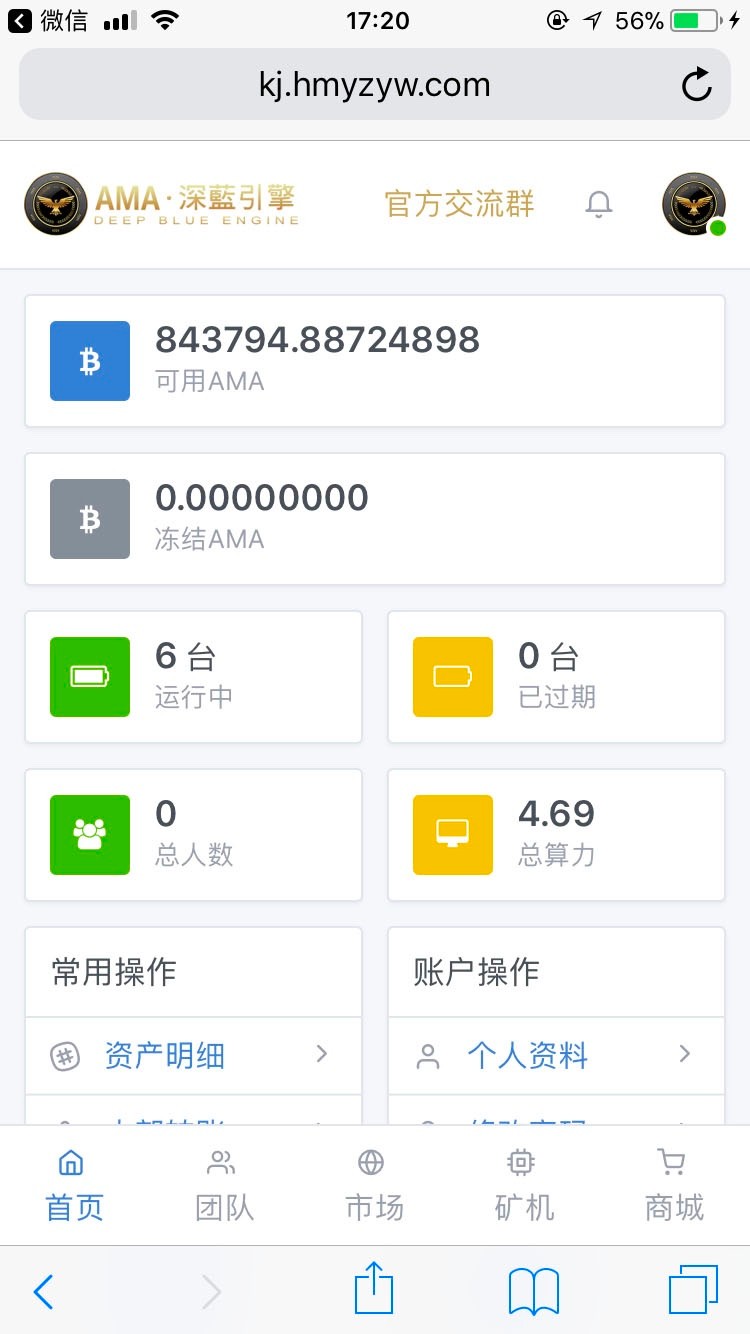Image resolution: width=750 pixels, height=1334 pixels.
Task: Switch to the 团队 tab
Action: click(x=224, y=1186)
